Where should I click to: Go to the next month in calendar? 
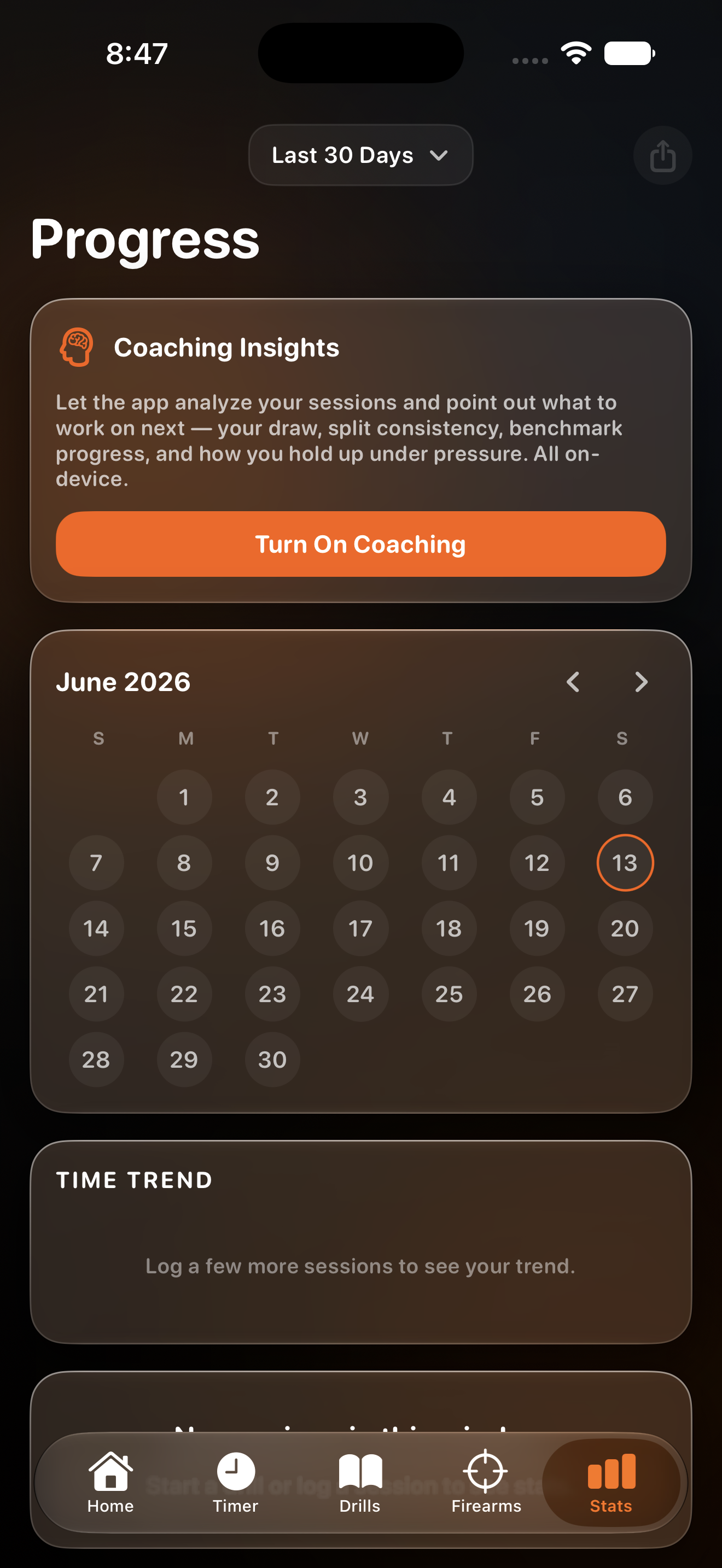(641, 682)
